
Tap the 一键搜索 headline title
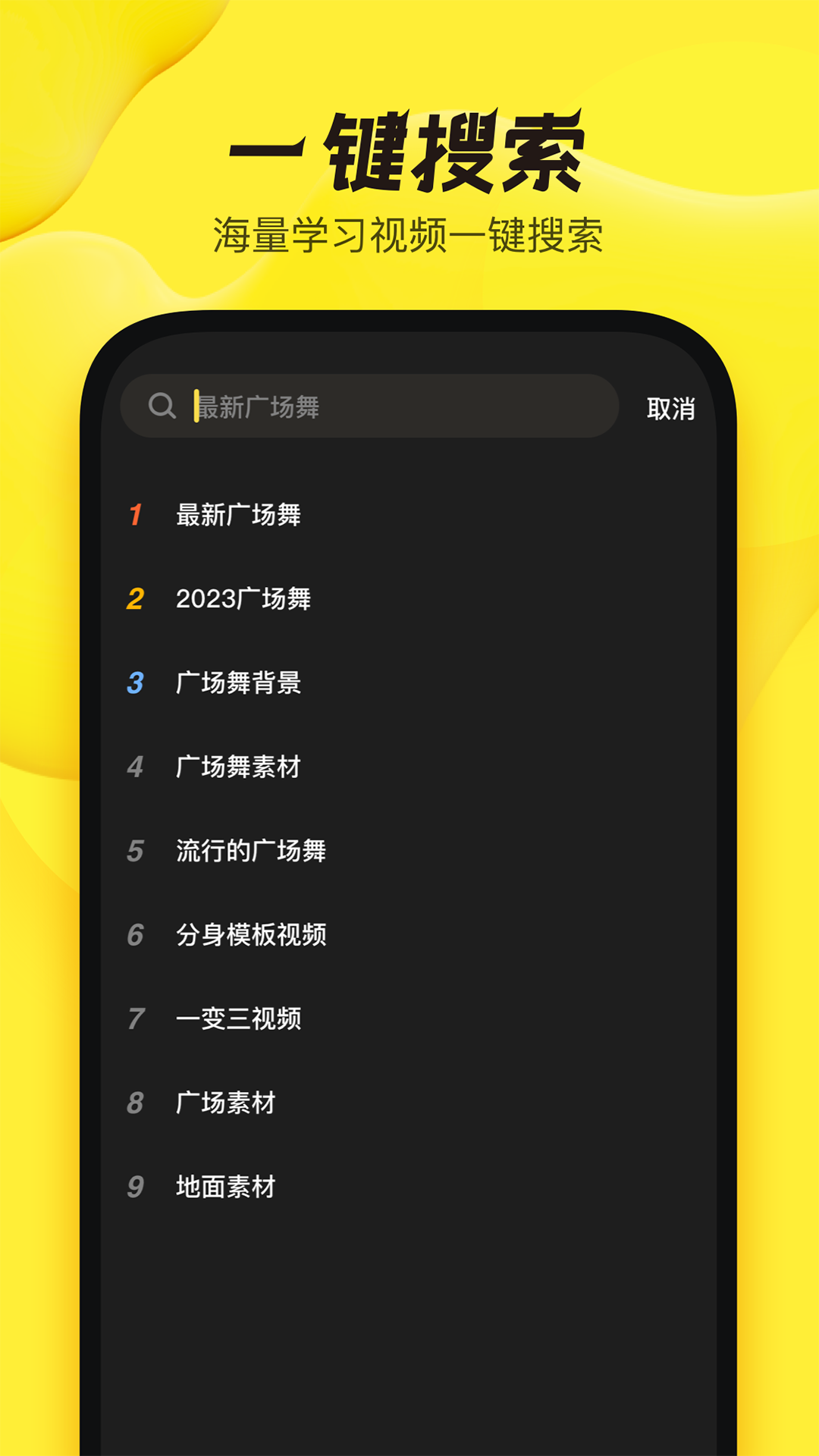coord(409,149)
